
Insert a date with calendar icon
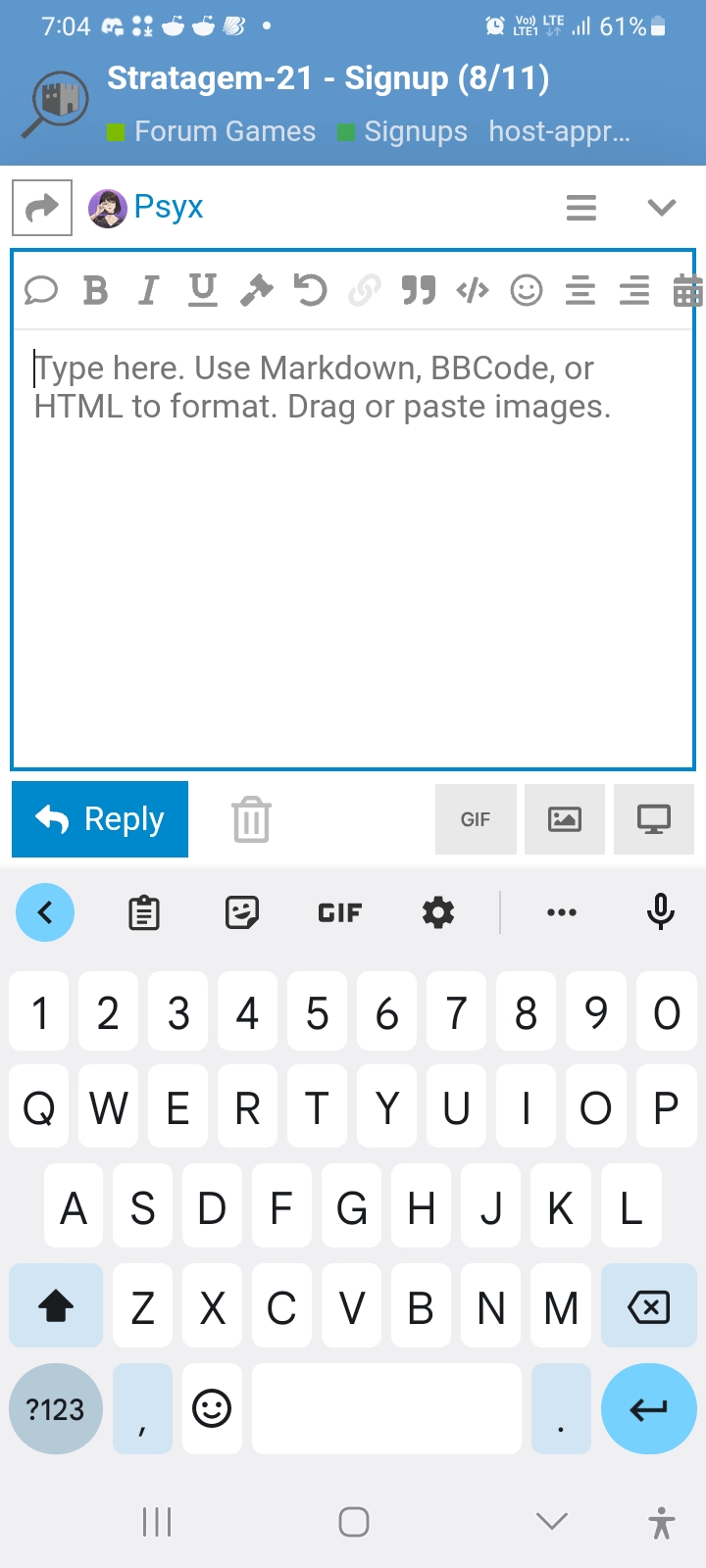(x=687, y=290)
